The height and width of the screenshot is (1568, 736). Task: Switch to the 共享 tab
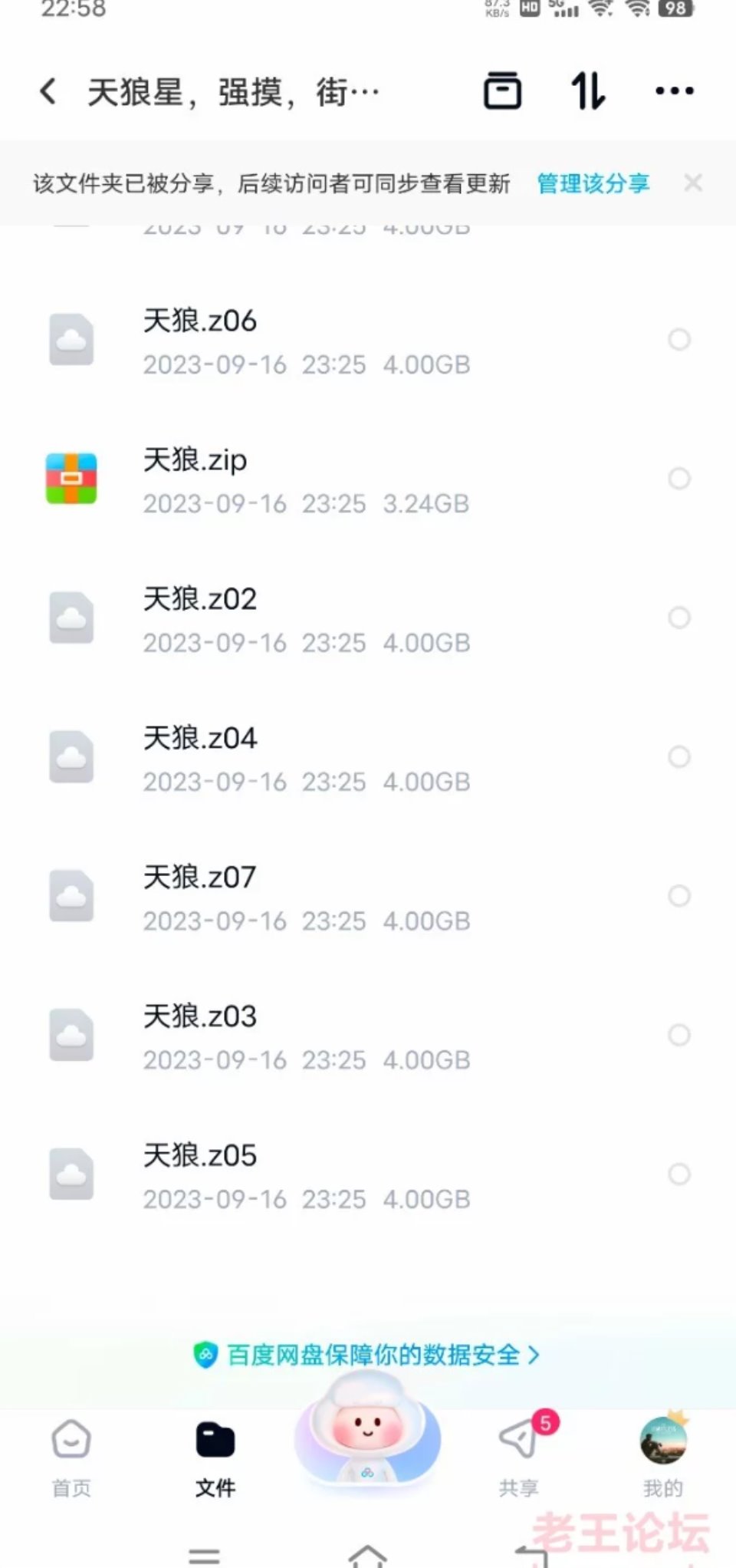pyautogui.click(x=519, y=1458)
